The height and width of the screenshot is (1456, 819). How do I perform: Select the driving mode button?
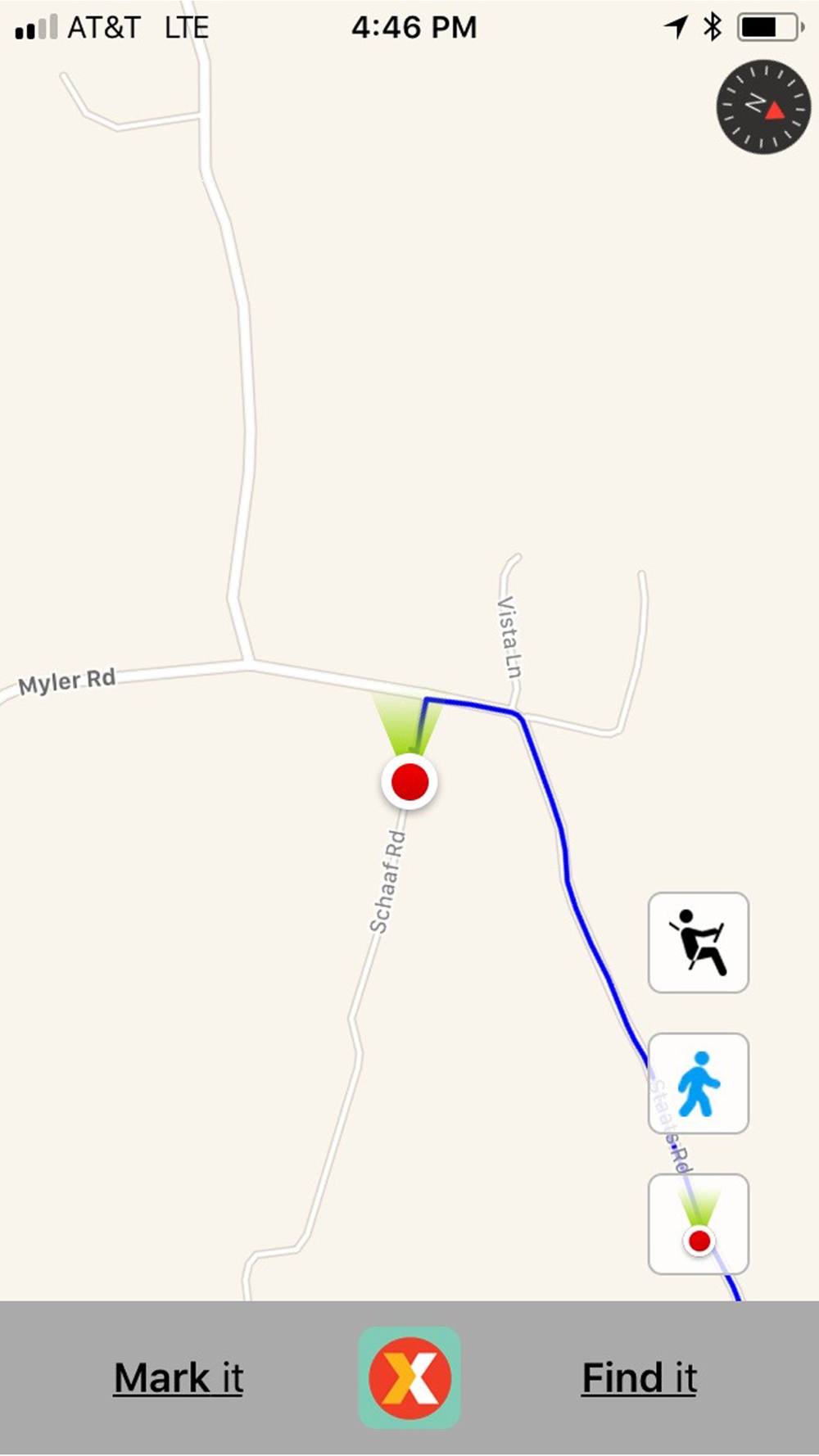699,943
